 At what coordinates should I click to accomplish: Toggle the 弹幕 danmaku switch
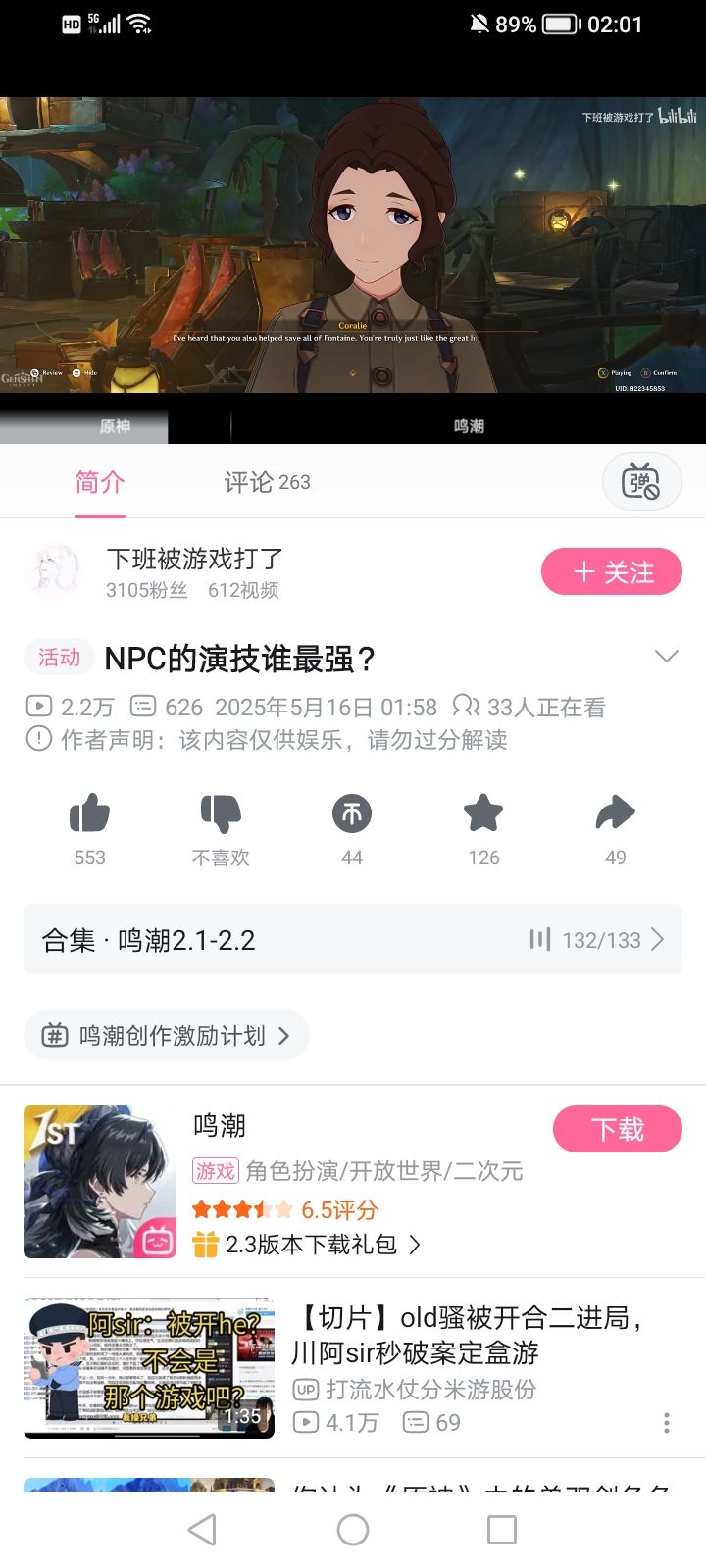click(642, 481)
